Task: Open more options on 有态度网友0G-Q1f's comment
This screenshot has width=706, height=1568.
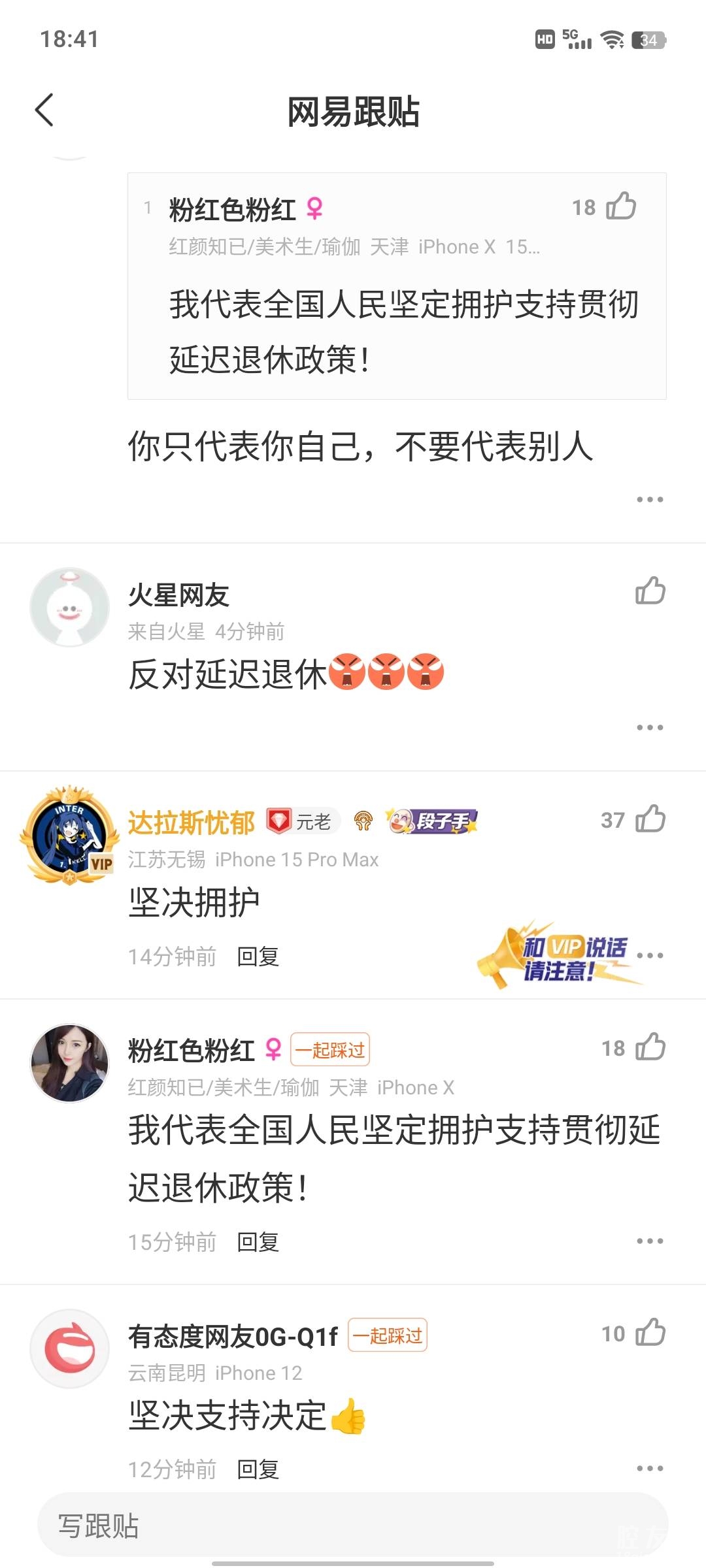Action: click(x=650, y=1469)
